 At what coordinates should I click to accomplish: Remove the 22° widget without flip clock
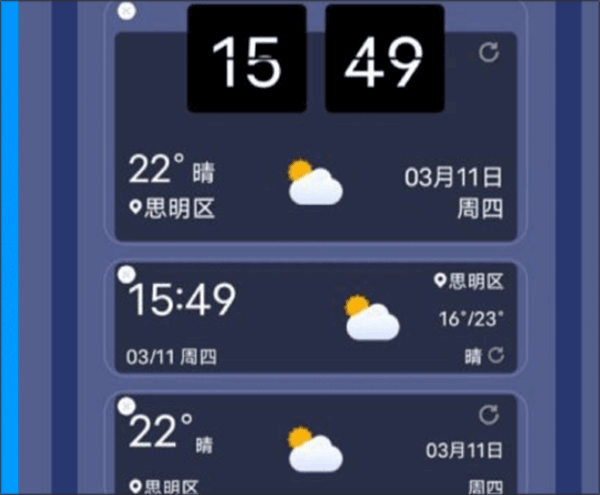(x=126, y=405)
